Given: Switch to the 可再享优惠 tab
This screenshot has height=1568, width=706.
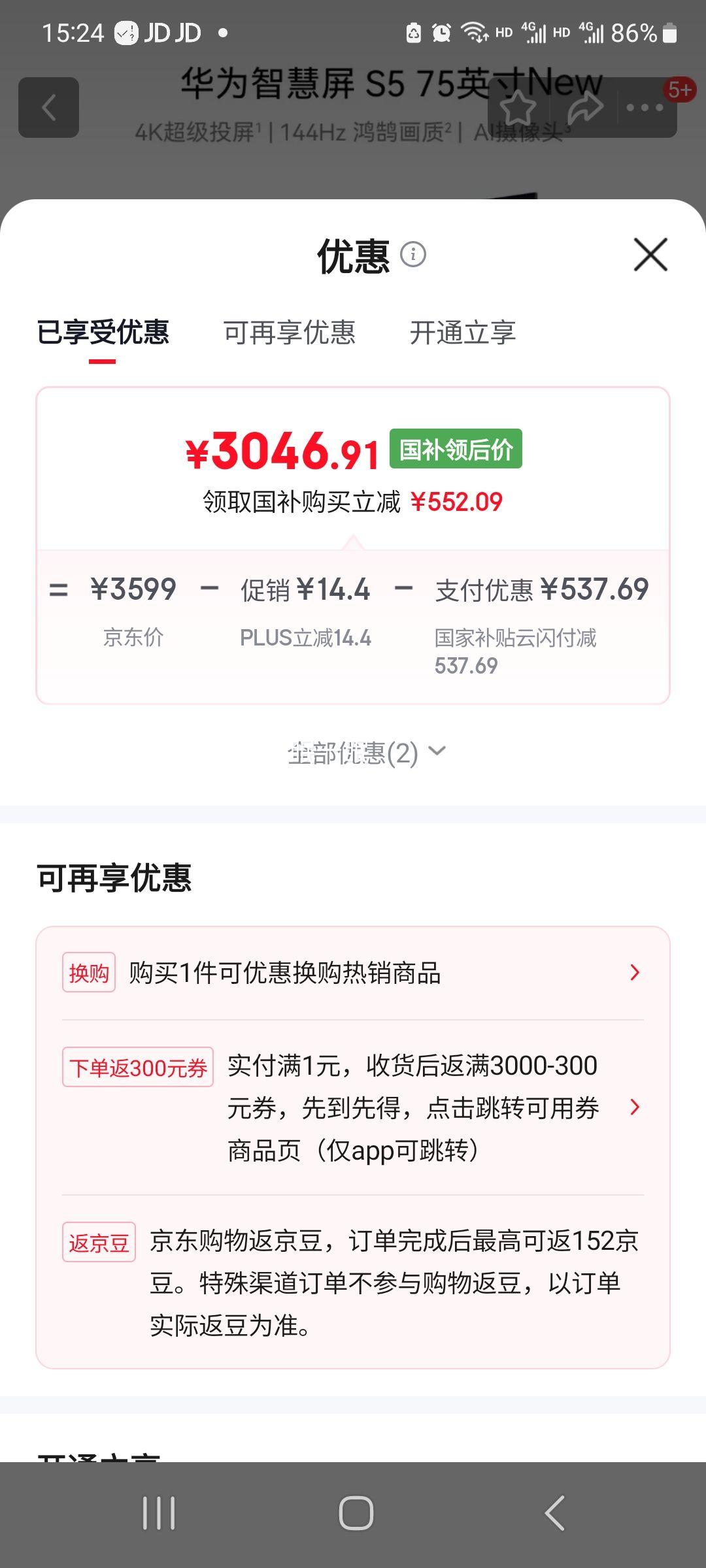Looking at the screenshot, I should (x=290, y=333).
